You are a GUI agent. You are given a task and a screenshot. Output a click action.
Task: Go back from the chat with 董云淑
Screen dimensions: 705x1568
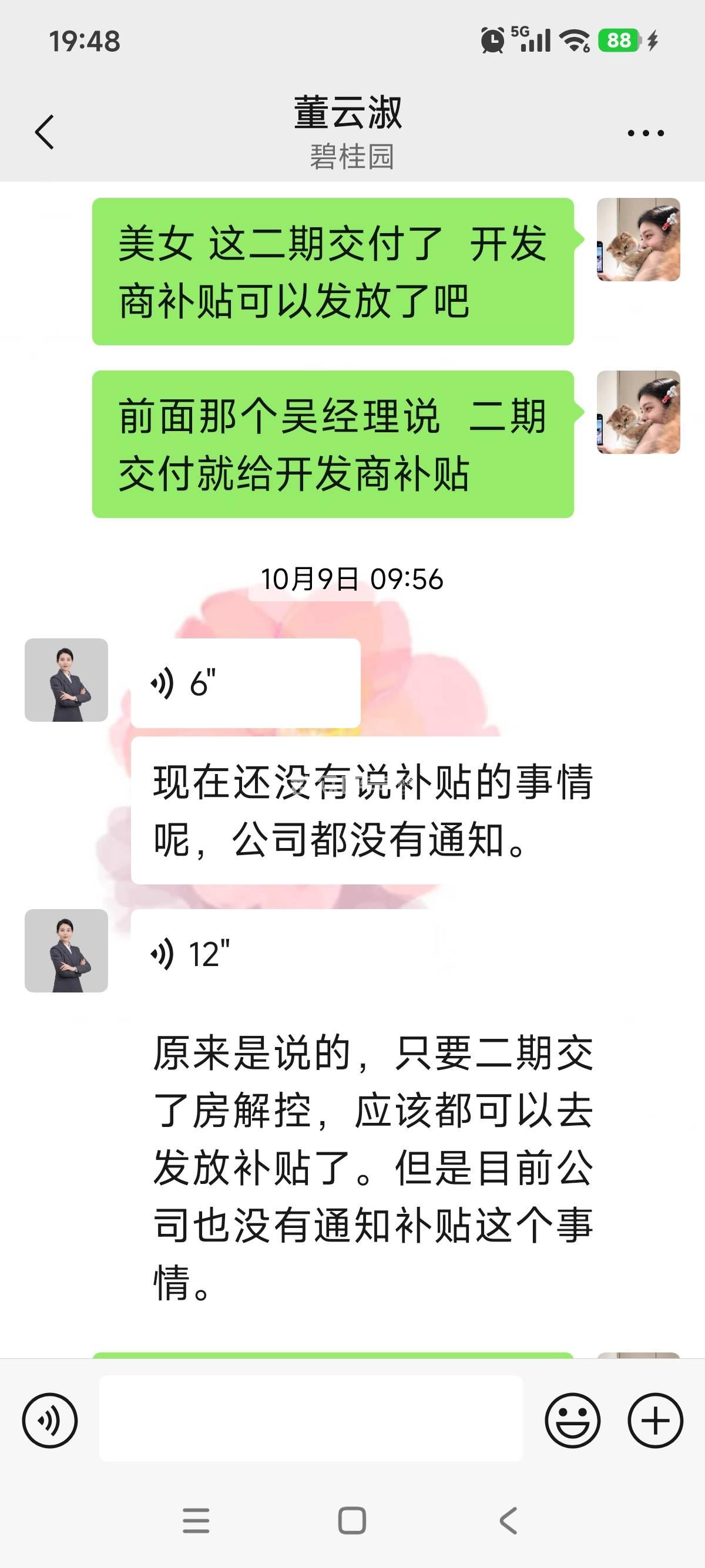[x=45, y=132]
